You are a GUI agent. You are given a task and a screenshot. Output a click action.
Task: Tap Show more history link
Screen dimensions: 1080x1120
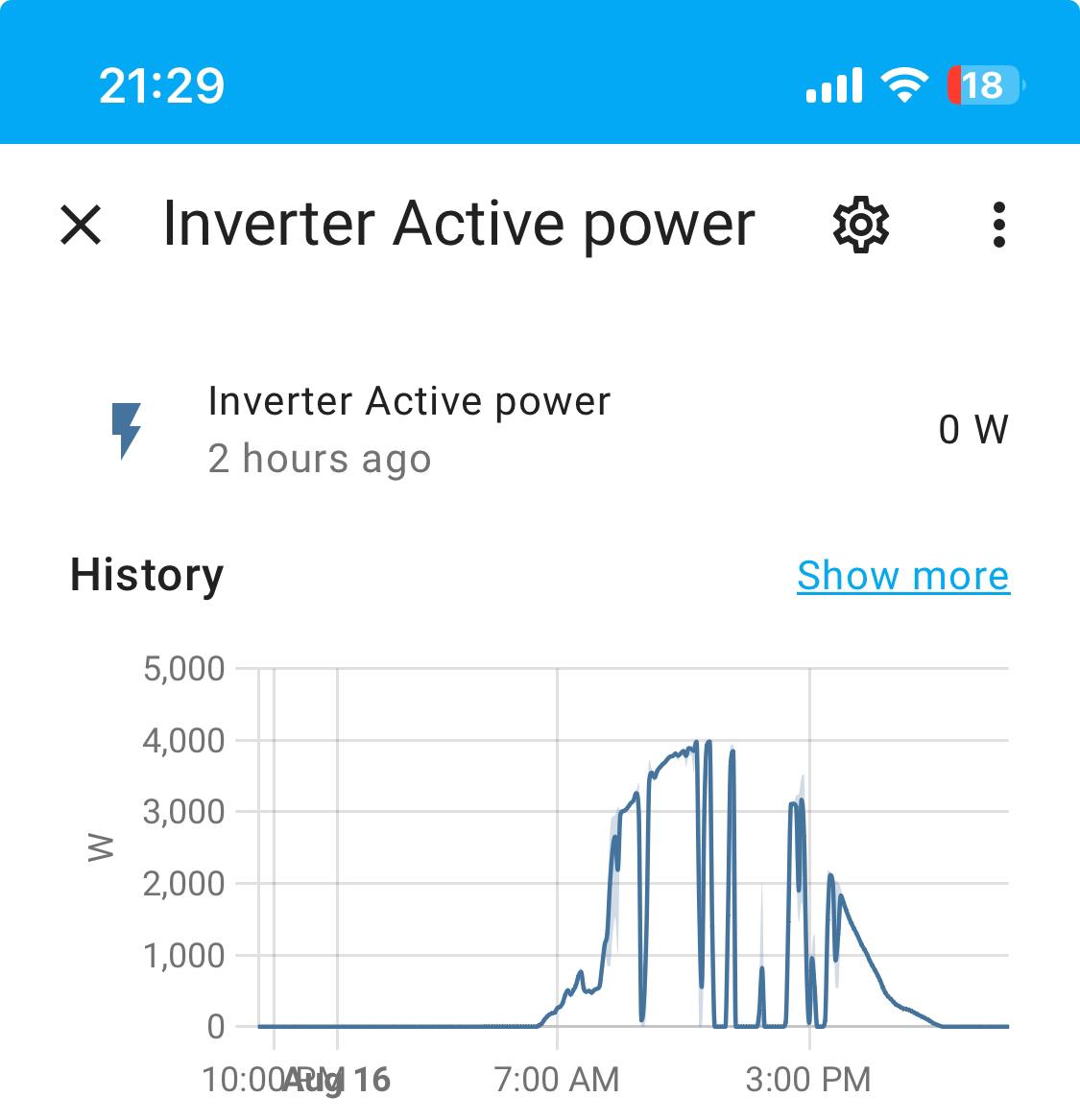(x=902, y=576)
